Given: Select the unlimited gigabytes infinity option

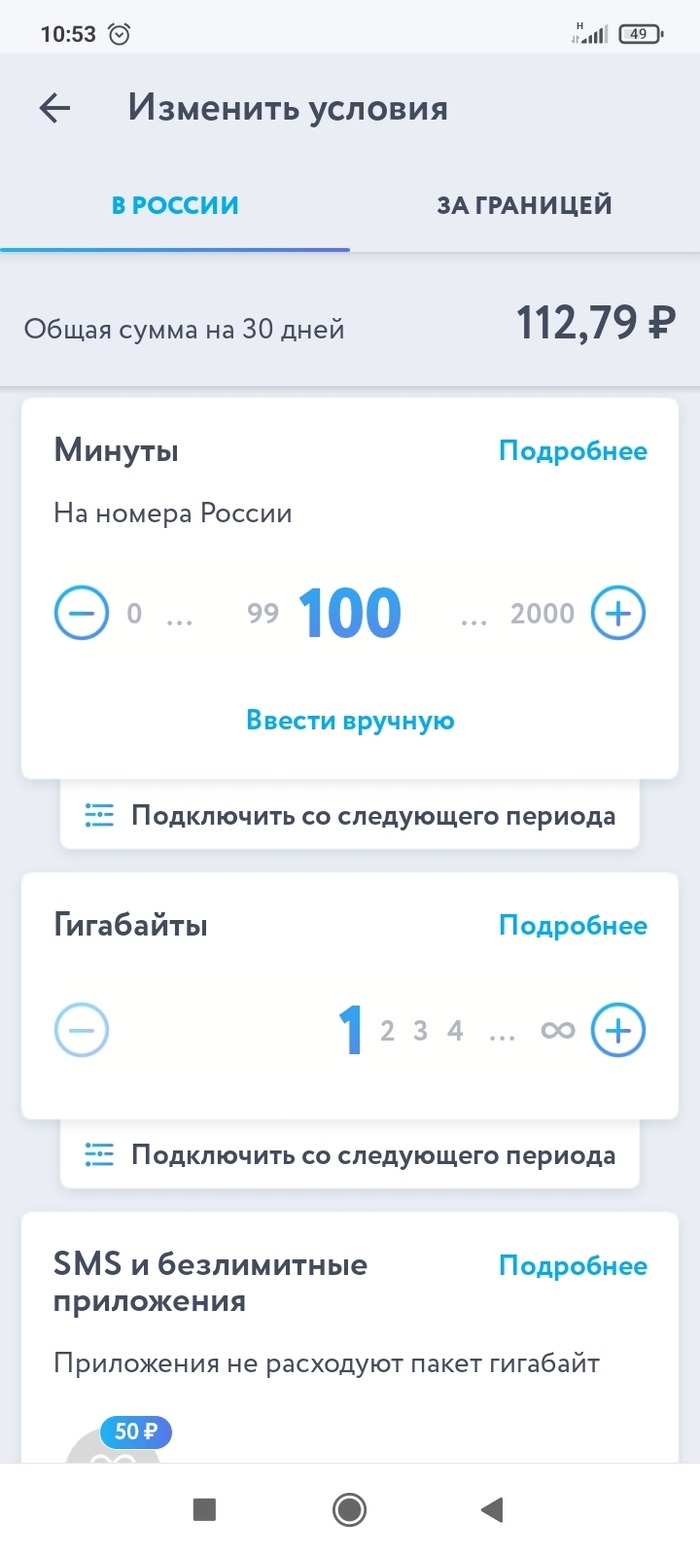Looking at the screenshot, I should pos(558,1030).
